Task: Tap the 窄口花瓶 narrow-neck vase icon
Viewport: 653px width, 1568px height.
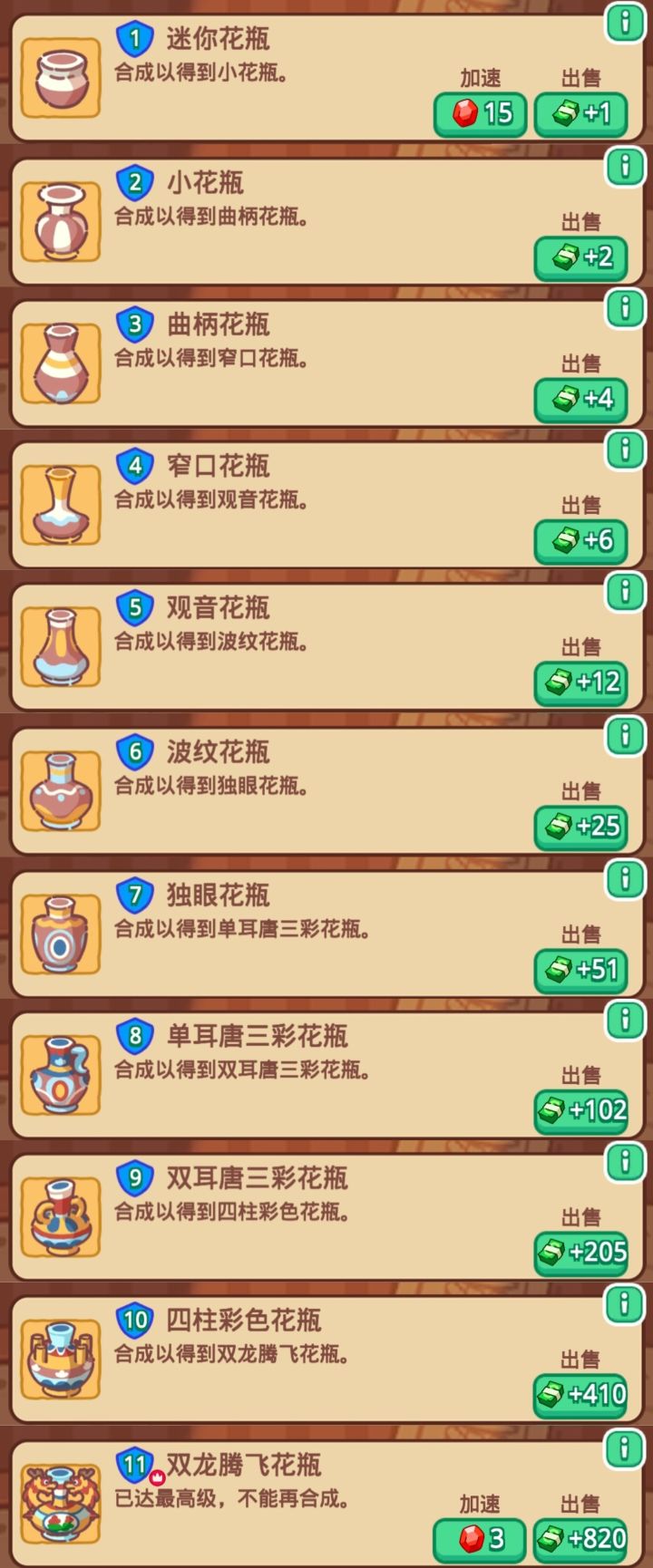Action: point(60,505)
